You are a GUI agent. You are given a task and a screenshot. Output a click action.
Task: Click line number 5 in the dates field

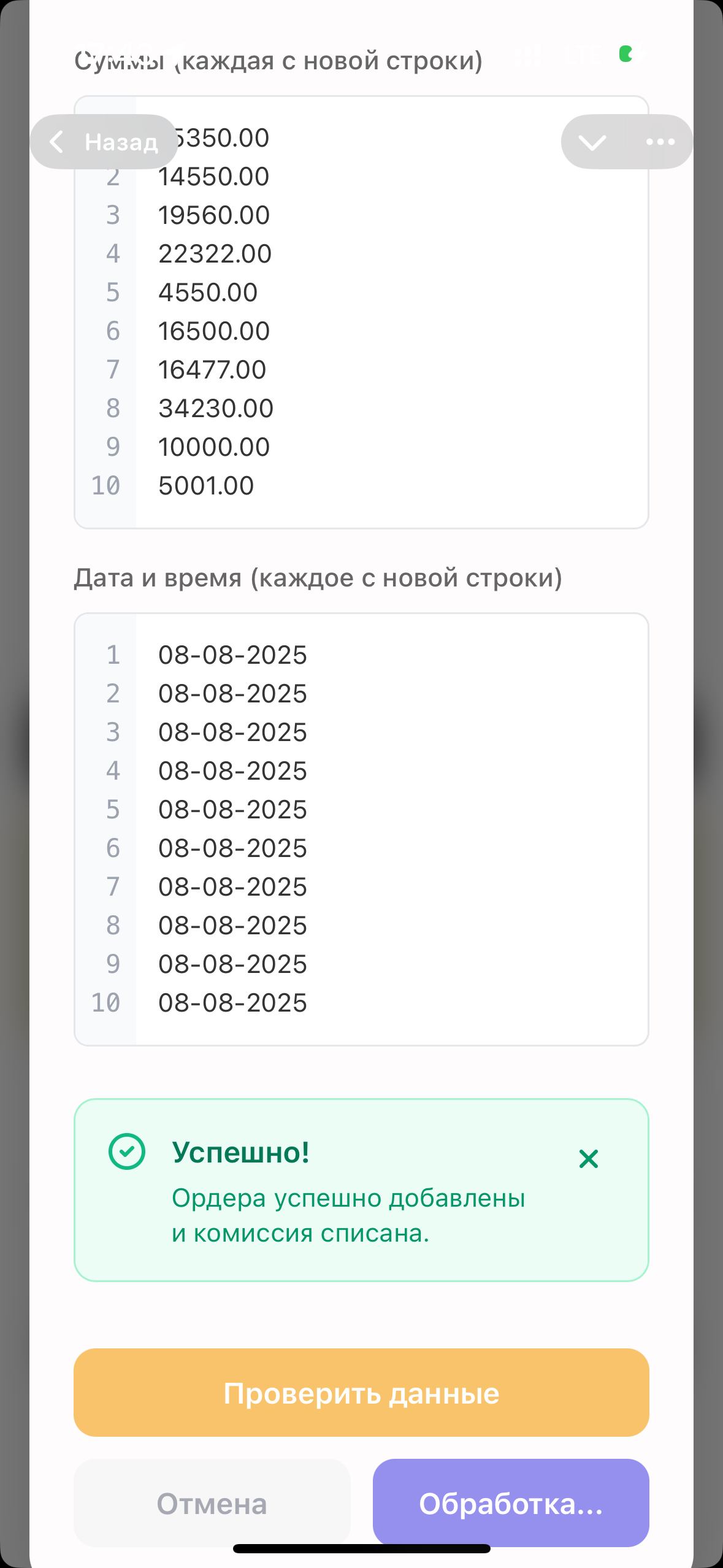click(x=113, y=809)
